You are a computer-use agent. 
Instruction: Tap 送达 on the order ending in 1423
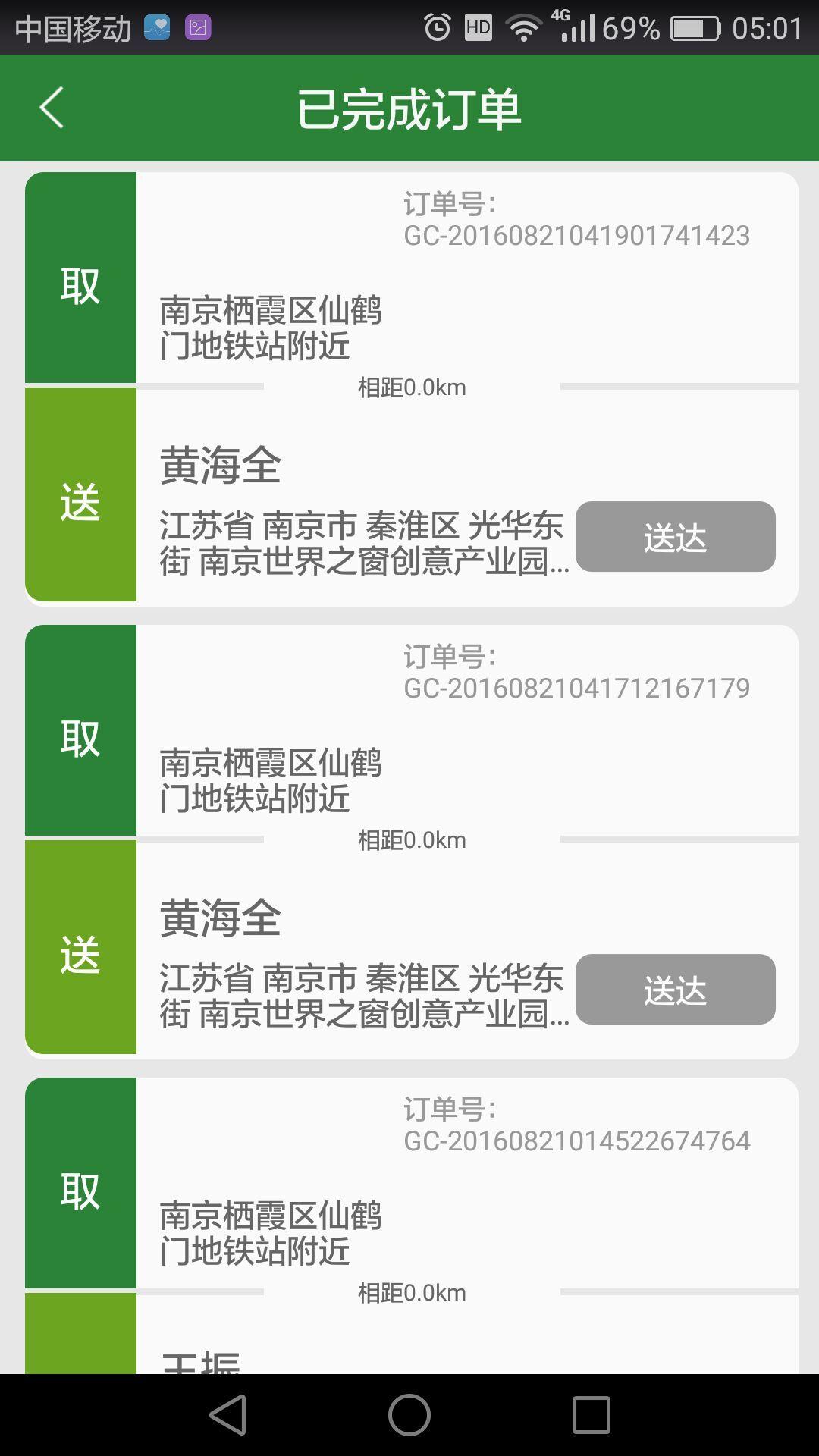click(675, 536)
